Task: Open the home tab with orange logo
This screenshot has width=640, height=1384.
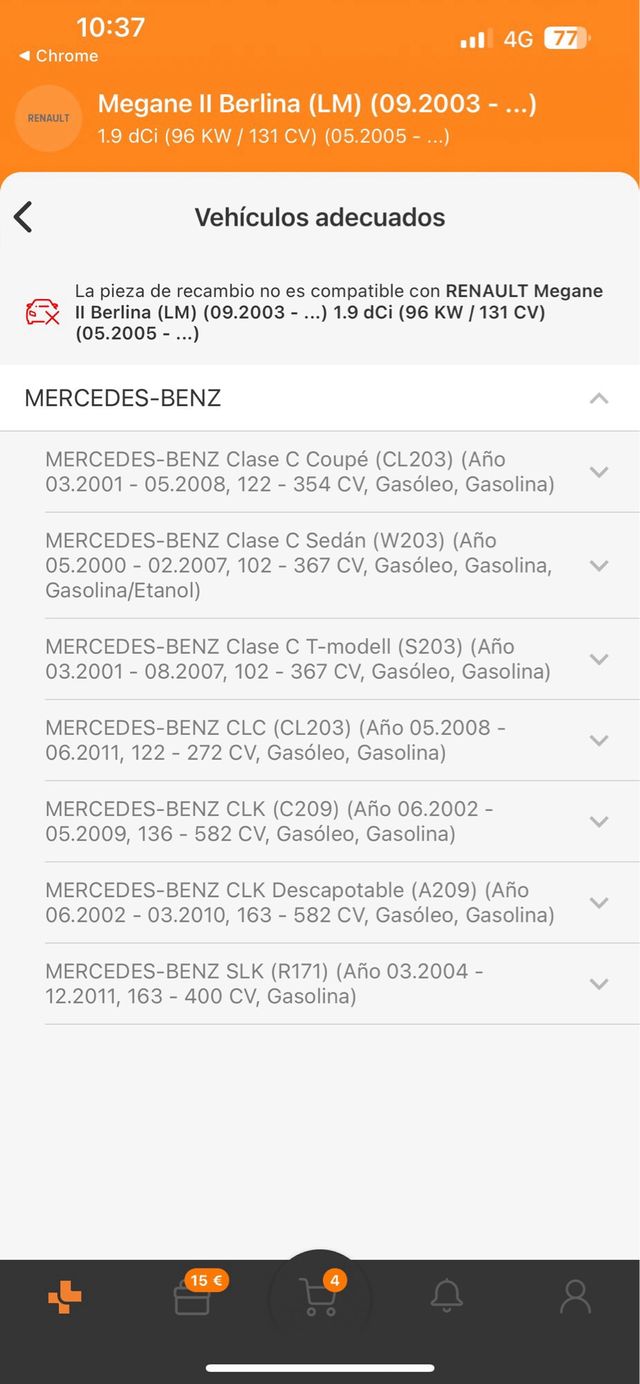Action: [x=65, y=1297]
